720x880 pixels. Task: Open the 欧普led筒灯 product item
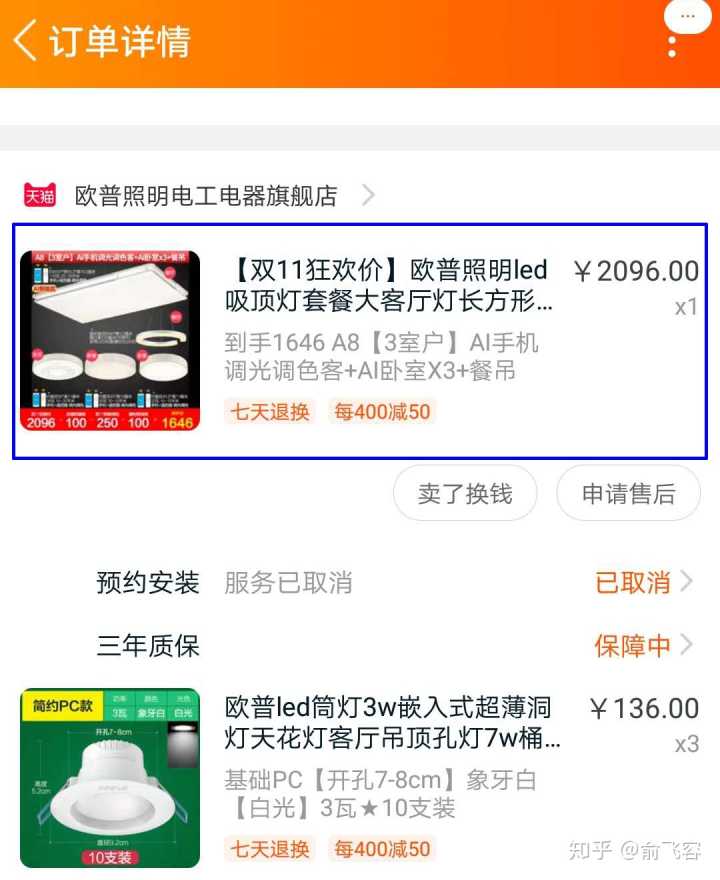[360, 777]
